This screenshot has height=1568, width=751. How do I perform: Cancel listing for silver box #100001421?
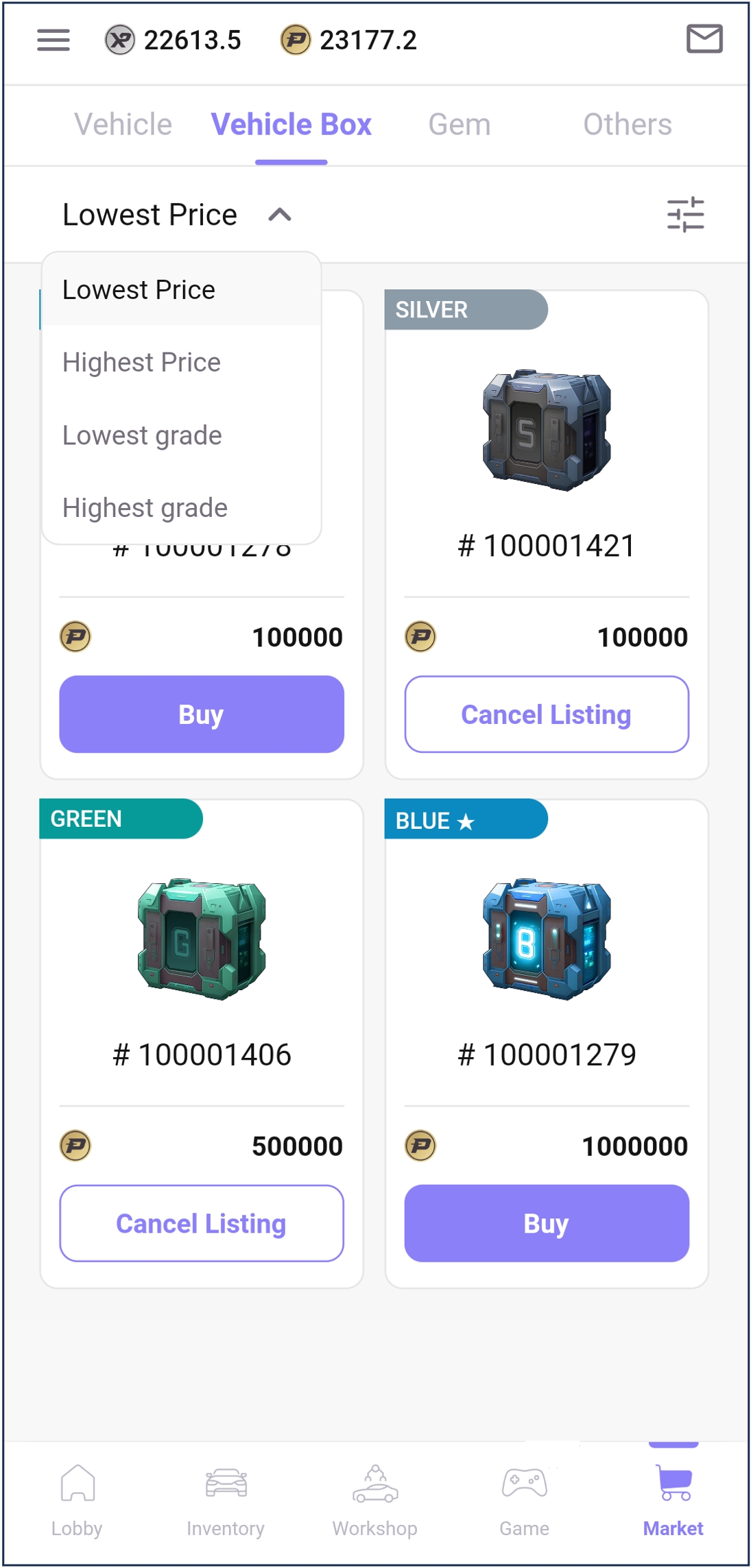546,714
